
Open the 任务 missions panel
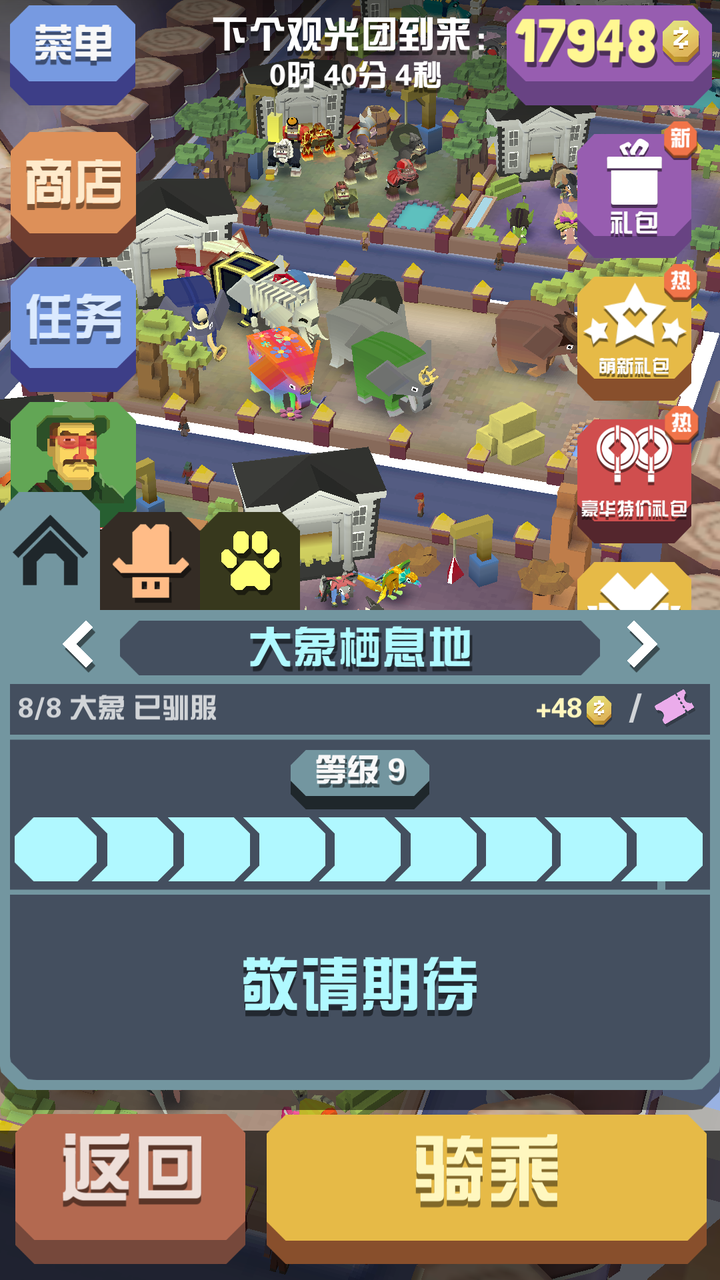click(x=73, y=322)
